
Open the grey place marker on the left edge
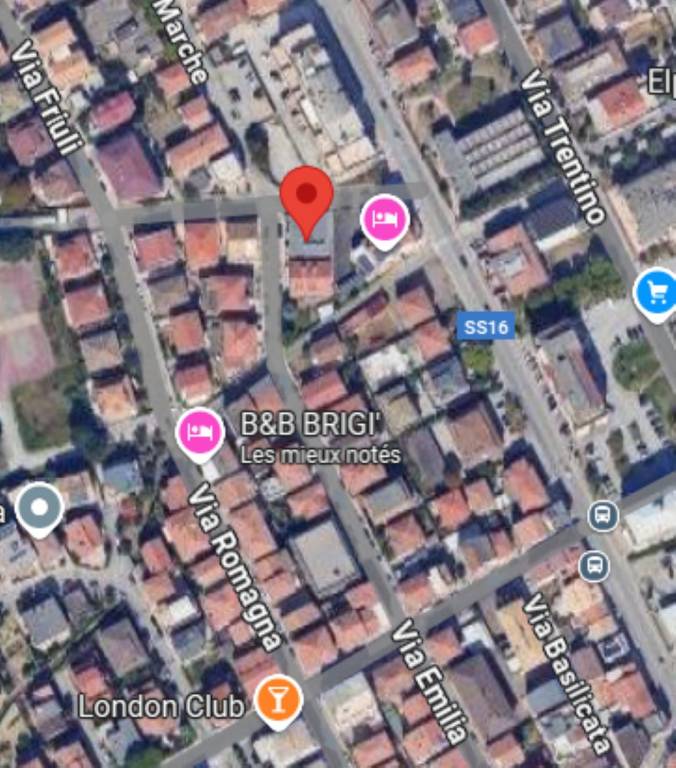pyautogui.click(x=40, y=507)
